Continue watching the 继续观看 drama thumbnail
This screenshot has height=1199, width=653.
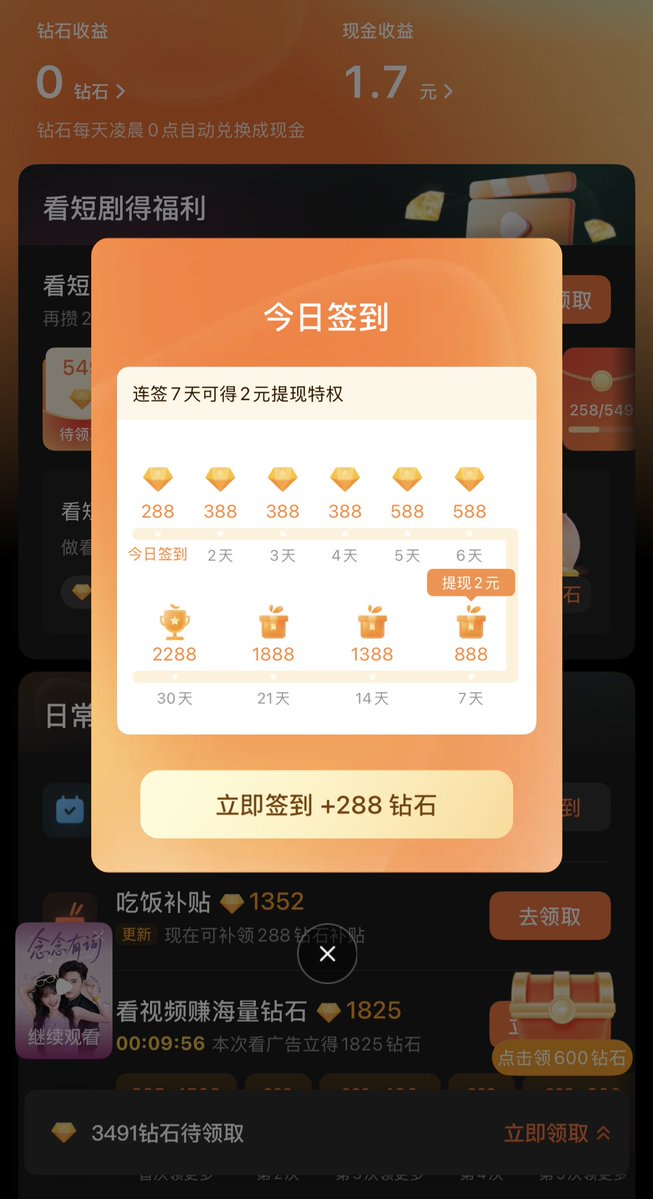[64, 991]
